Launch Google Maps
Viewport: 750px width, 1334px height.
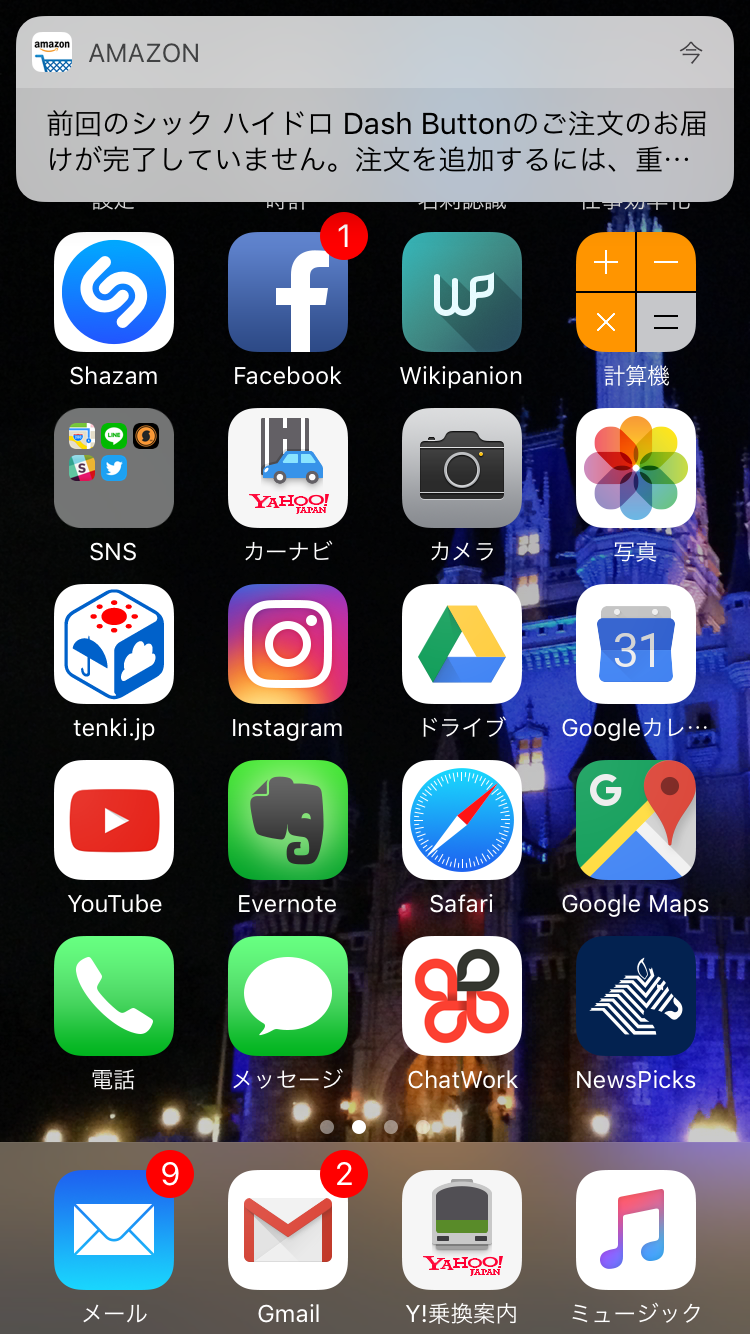[636, 820]
